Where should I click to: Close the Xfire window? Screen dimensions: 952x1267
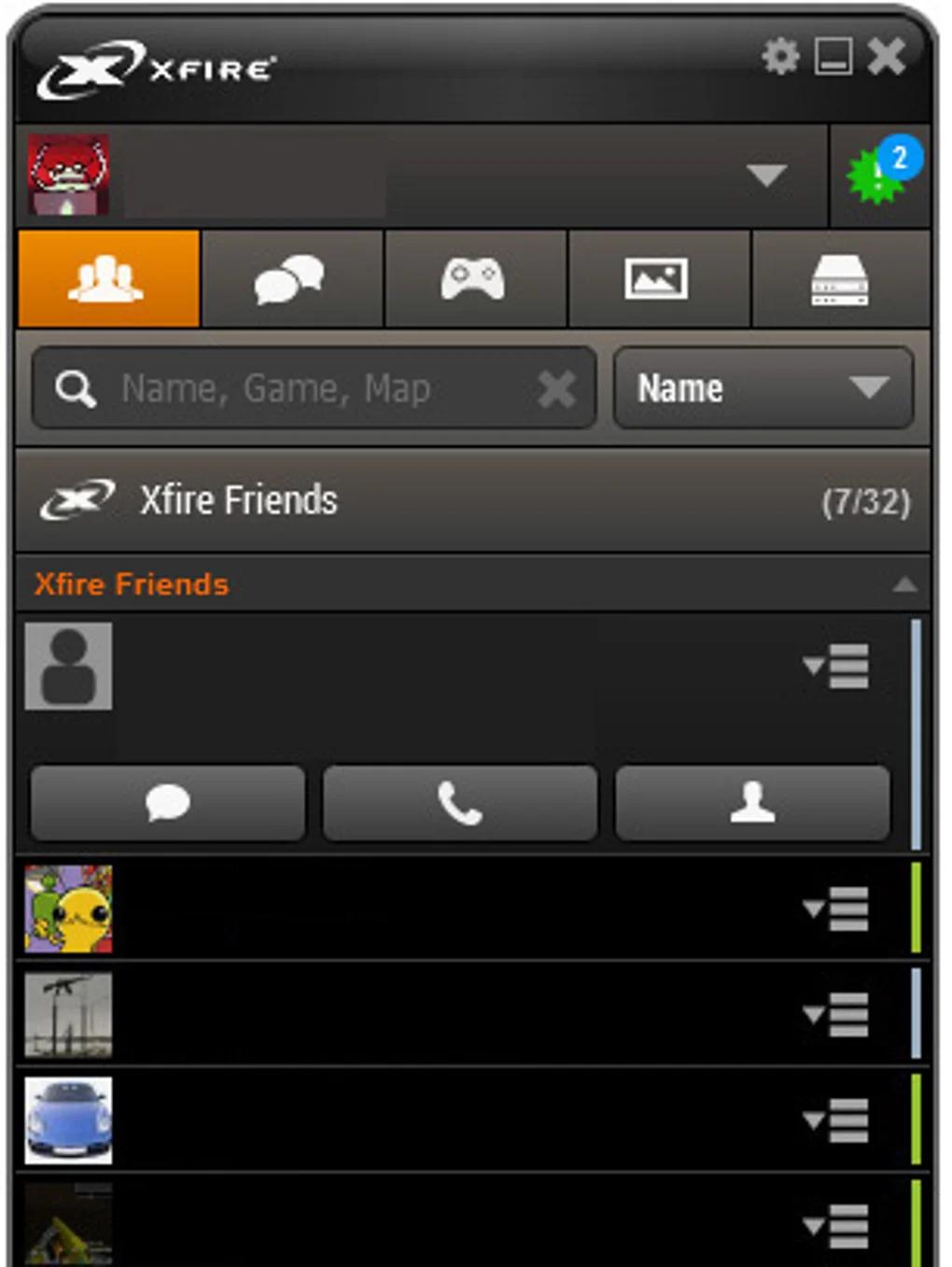click(886, 57)
